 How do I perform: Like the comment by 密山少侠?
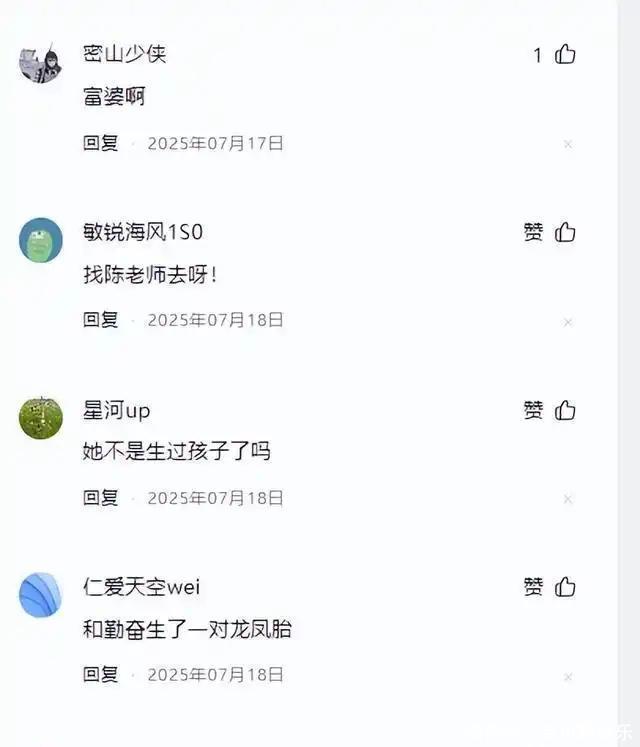tap(565, 55)
